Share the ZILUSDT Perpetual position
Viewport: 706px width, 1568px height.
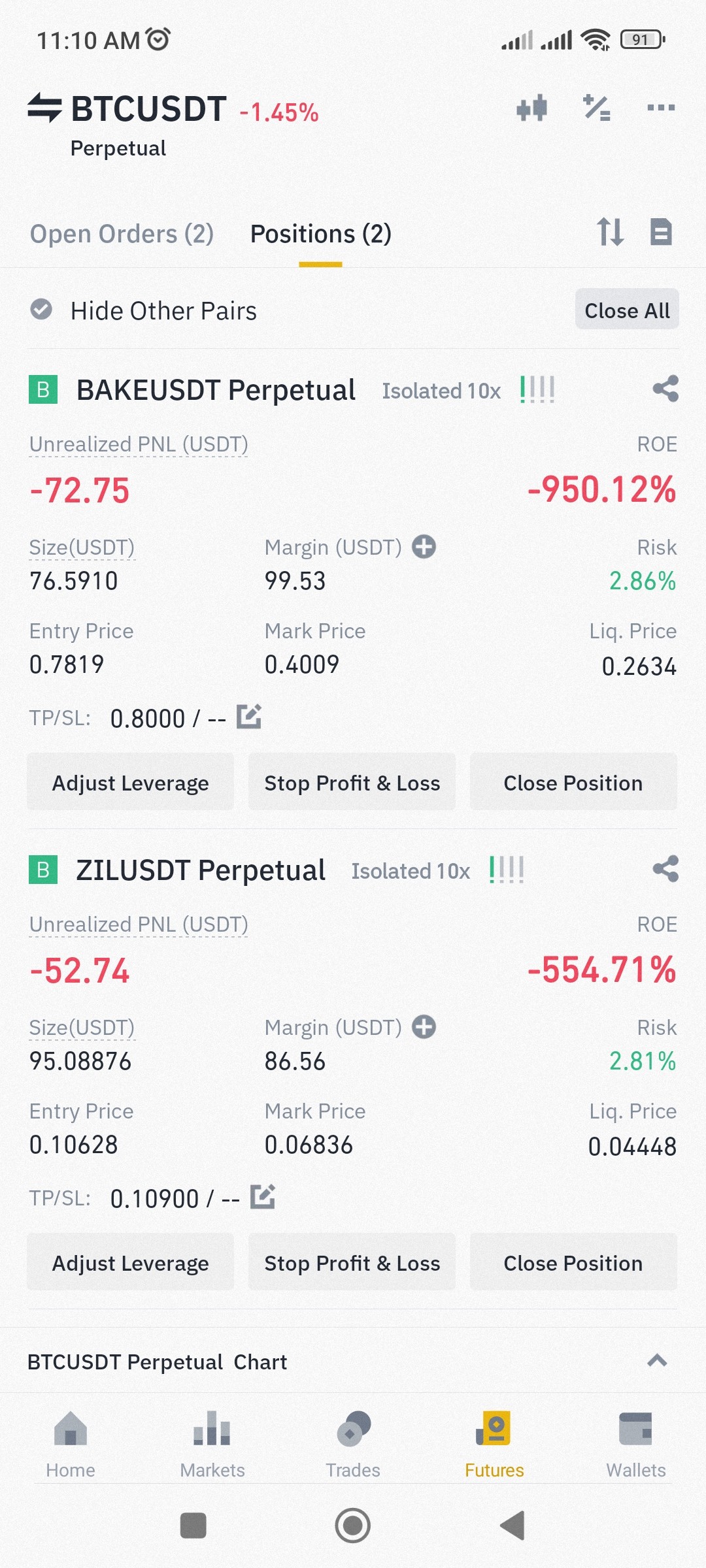click(665, 870)
